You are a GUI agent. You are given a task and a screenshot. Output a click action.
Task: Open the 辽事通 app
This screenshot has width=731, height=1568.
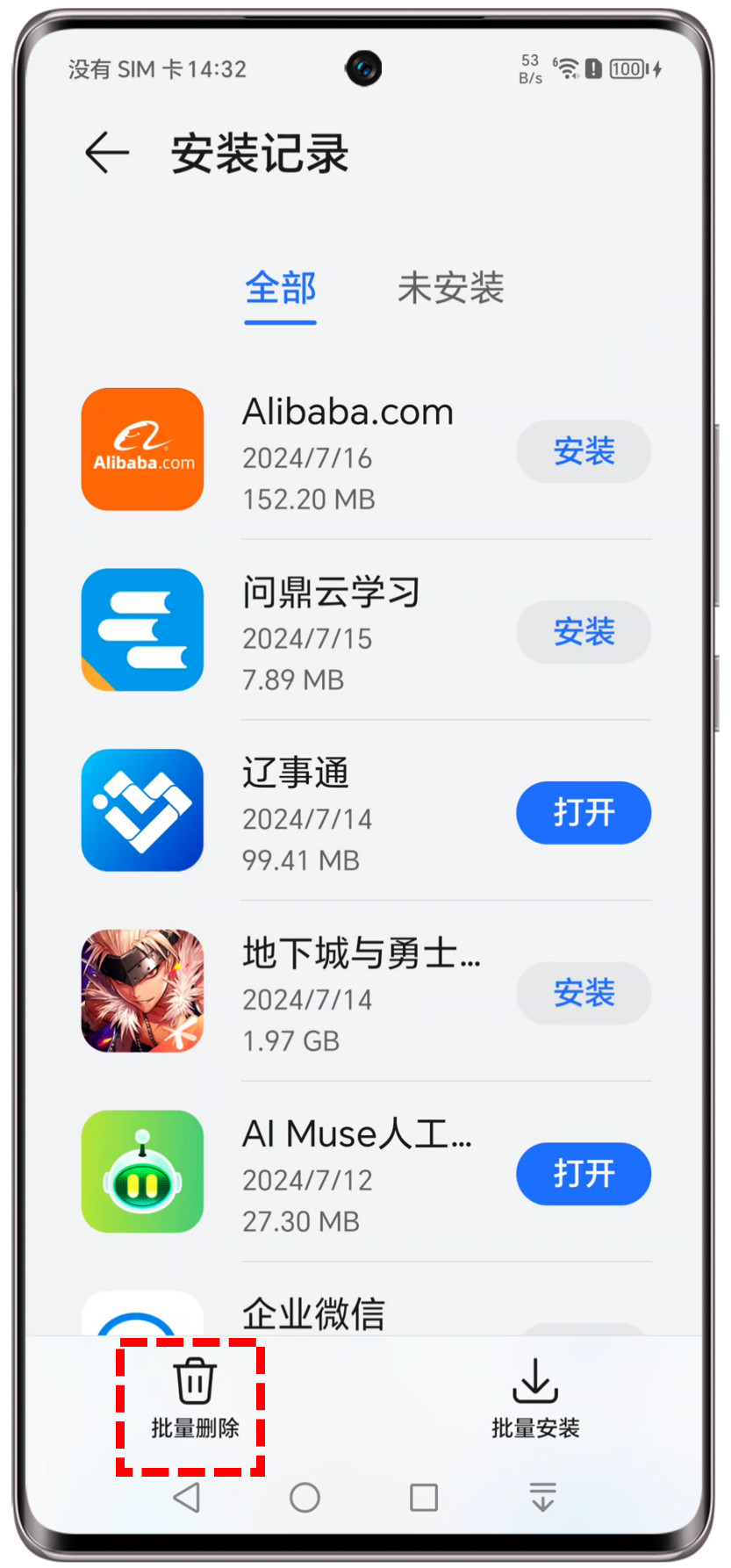584,813
